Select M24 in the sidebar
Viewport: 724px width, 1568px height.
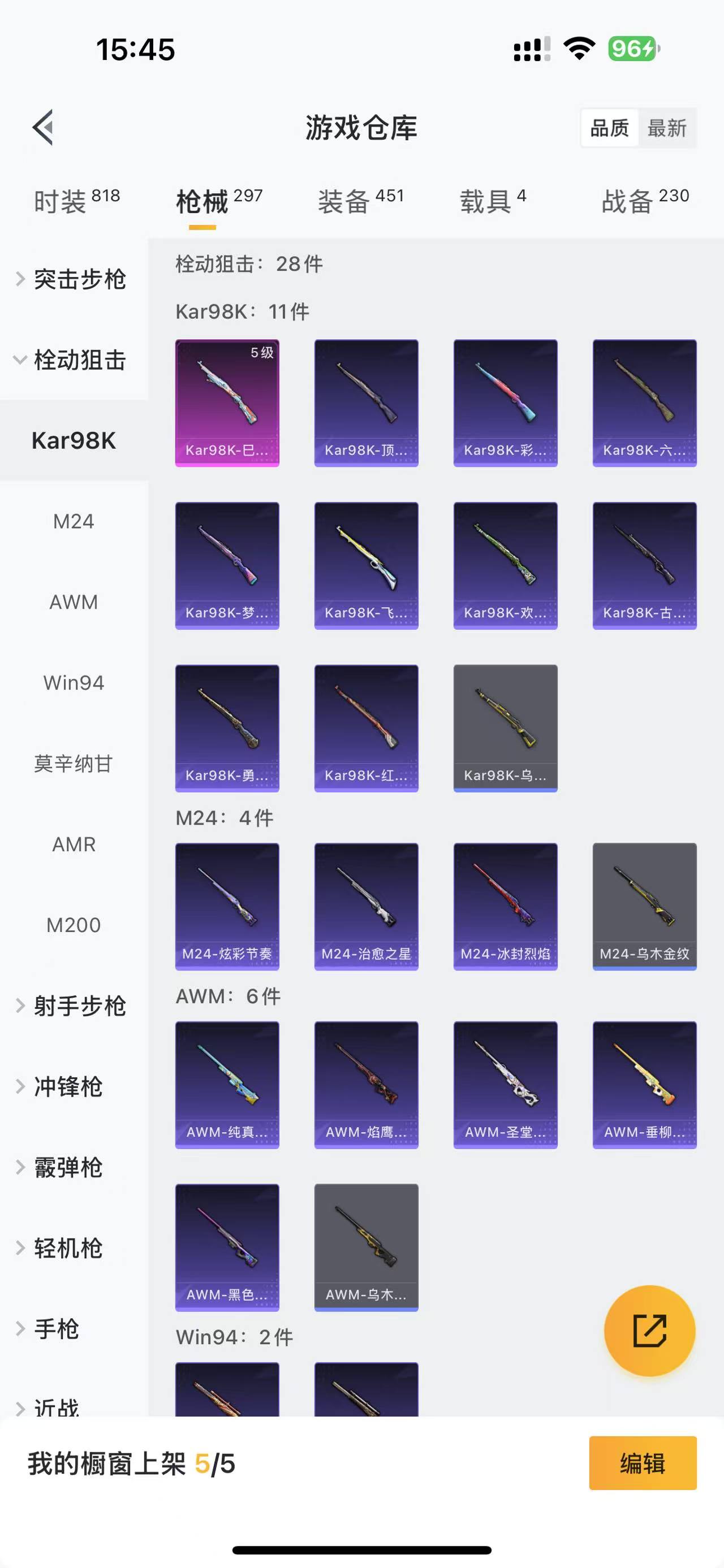(74, 522)
